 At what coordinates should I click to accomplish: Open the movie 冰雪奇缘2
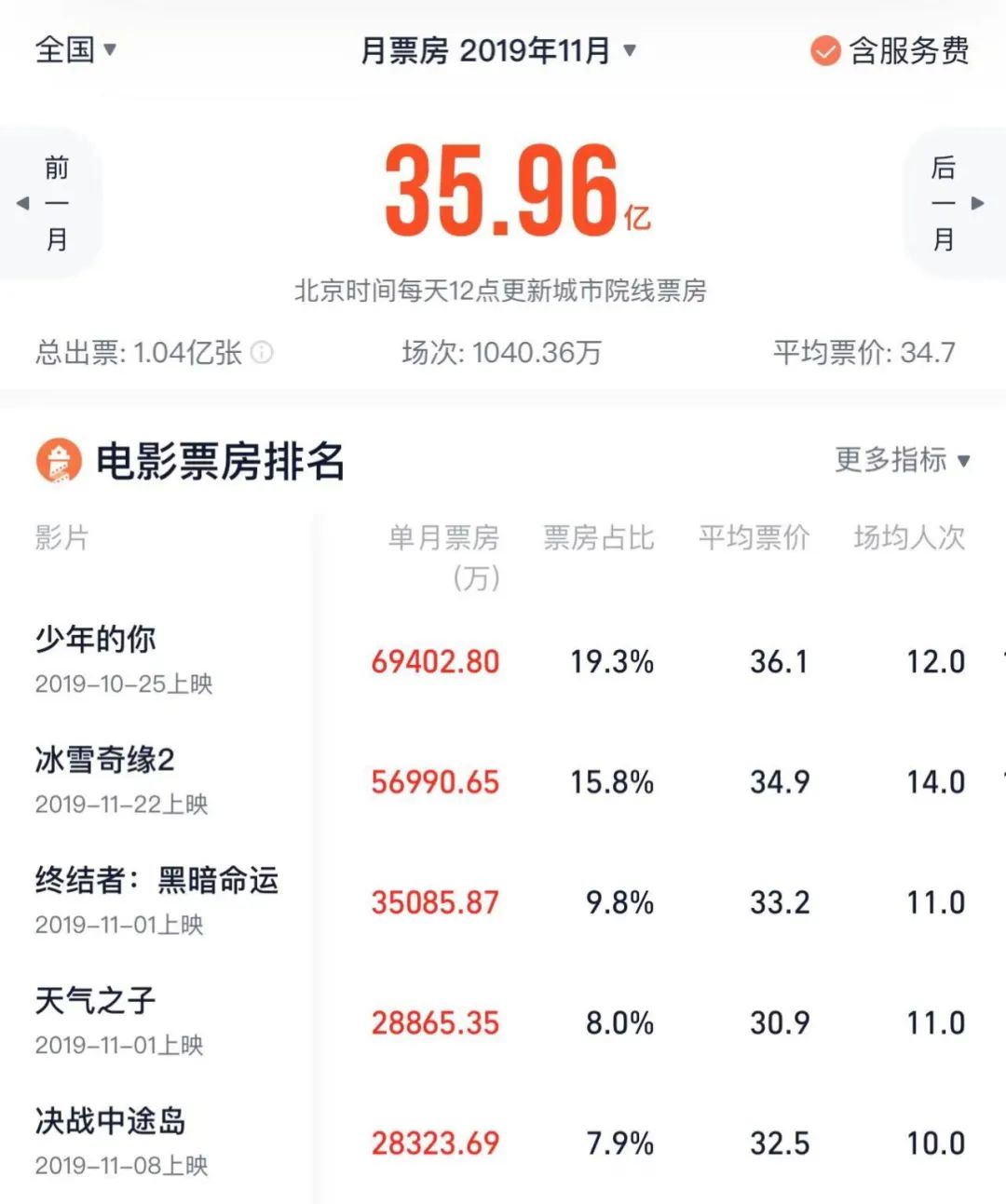pyautogui.click(x=104, y=760)
